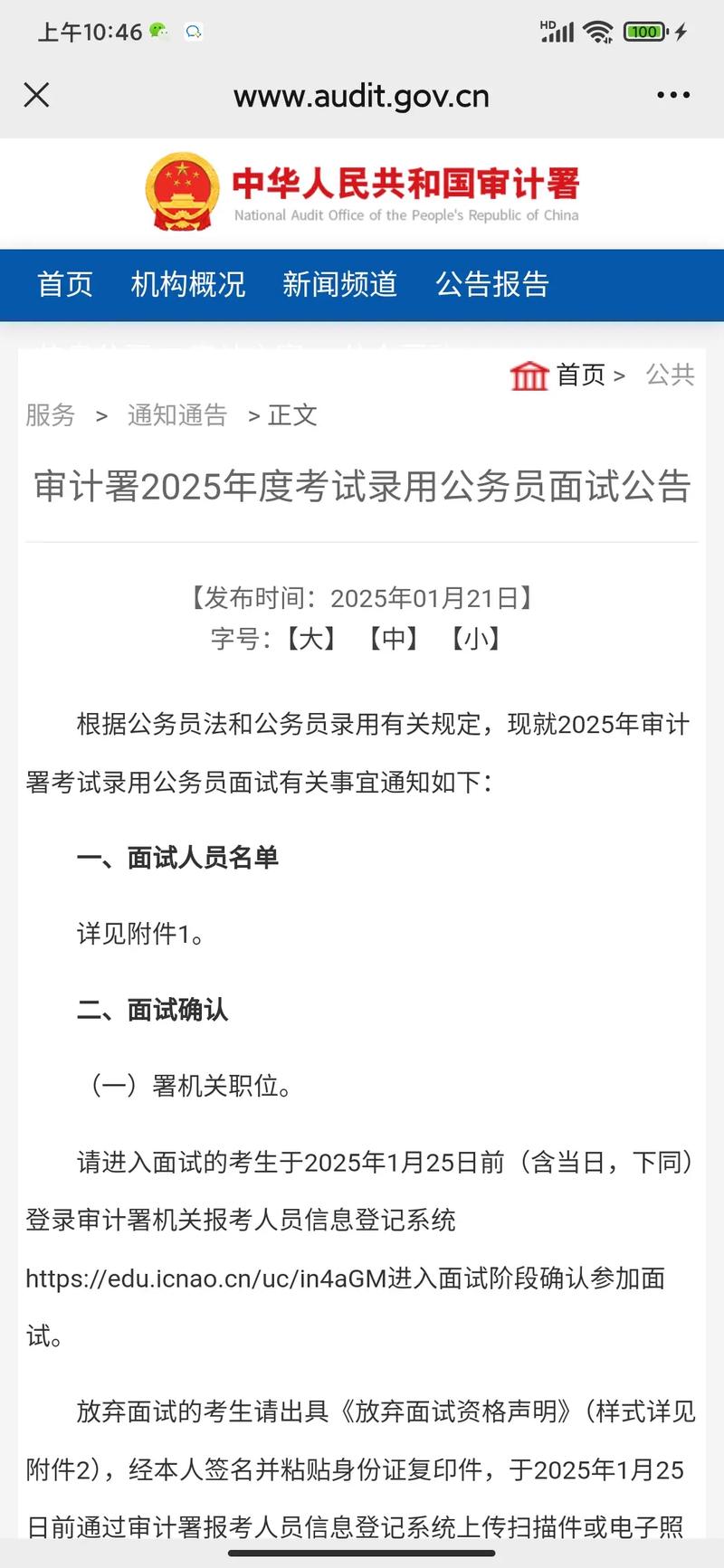Tap the chat bubble icon near the clock
This screenshot has height=1568, width=724.
pos(193,31)
